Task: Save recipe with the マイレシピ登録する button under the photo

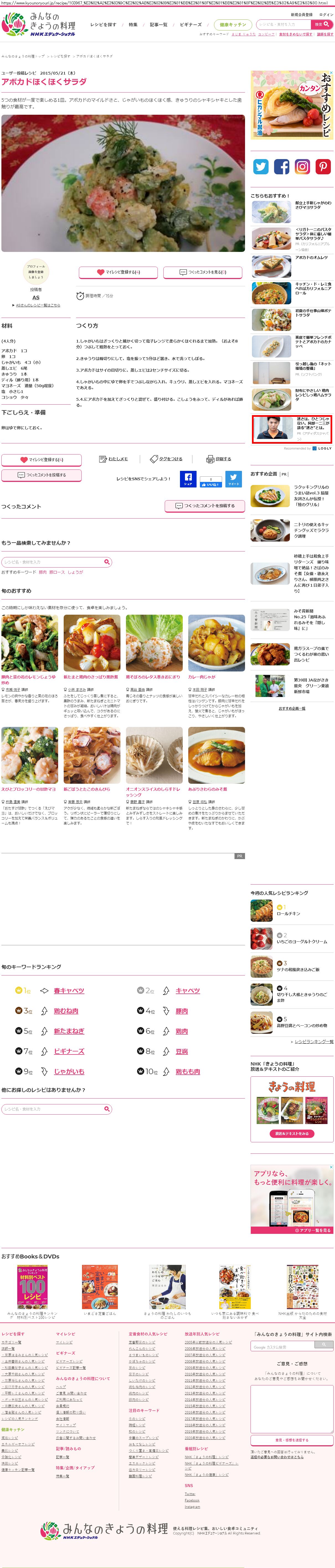Action: (118, 272)
